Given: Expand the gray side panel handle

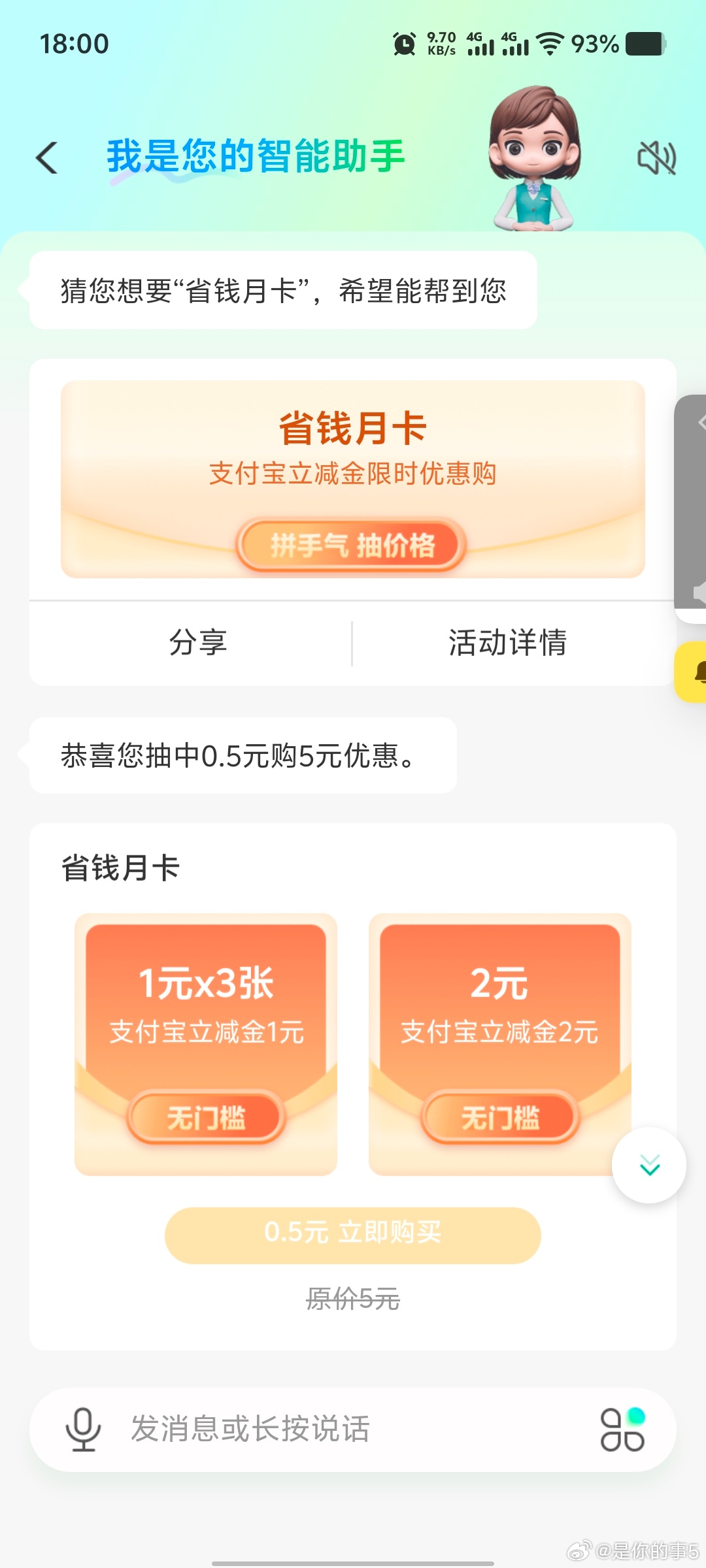Looking at the screenshot, I should [x=693, y=510].
